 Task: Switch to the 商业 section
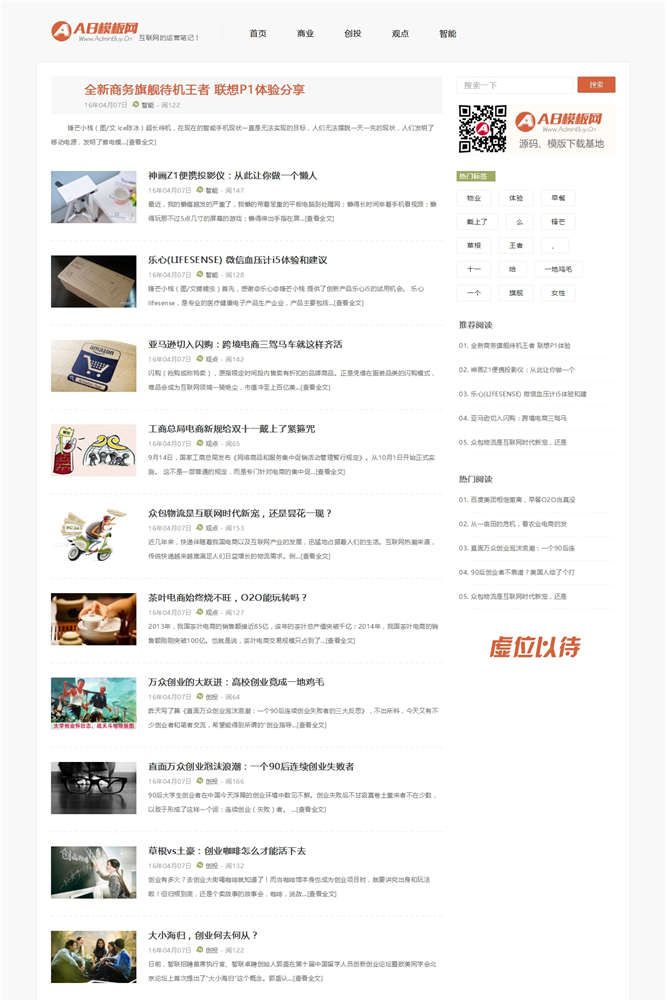coord(305,34)
